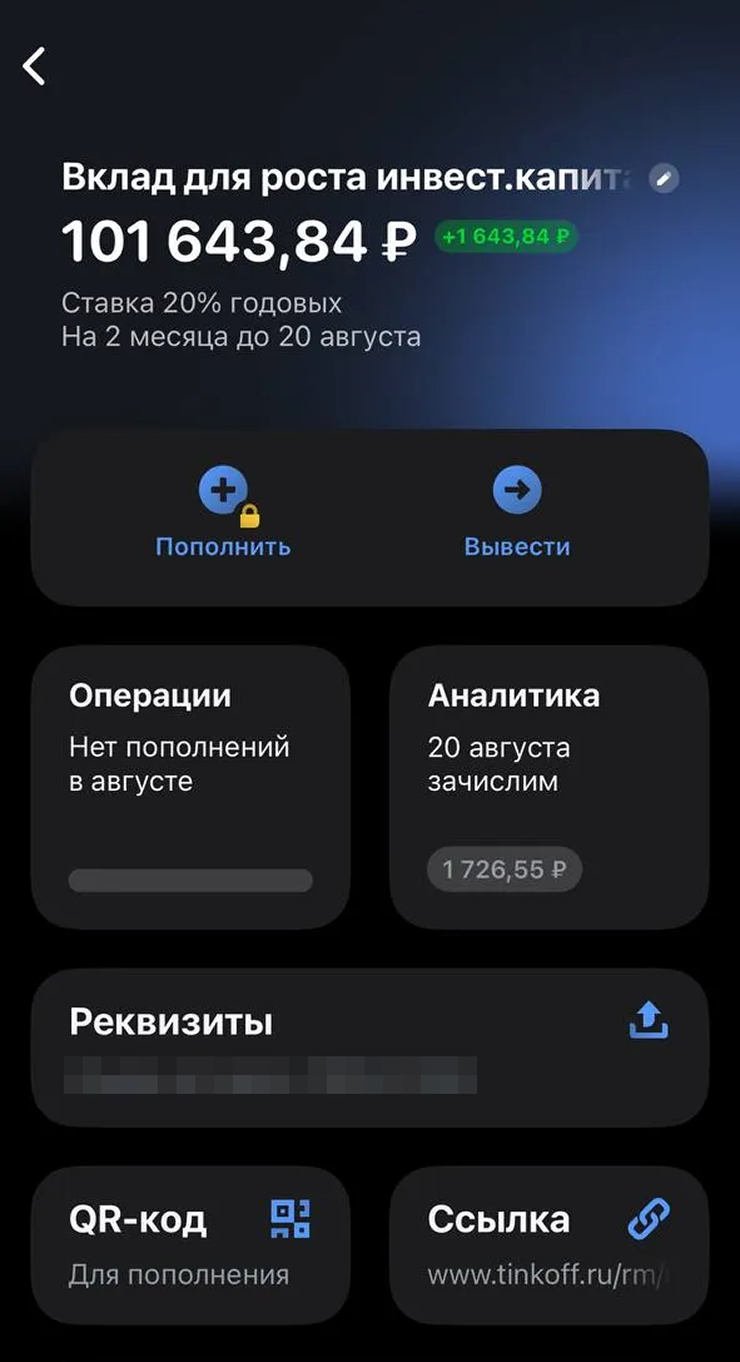
Task: Share account details via Реквизиты icon
Action: [x=648, y=1021]
